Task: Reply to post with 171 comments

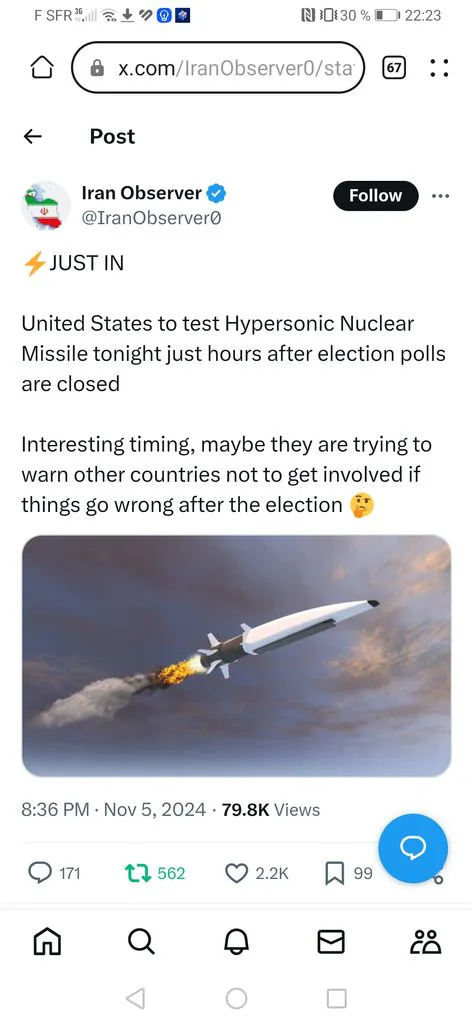Action: pos(55,873)
